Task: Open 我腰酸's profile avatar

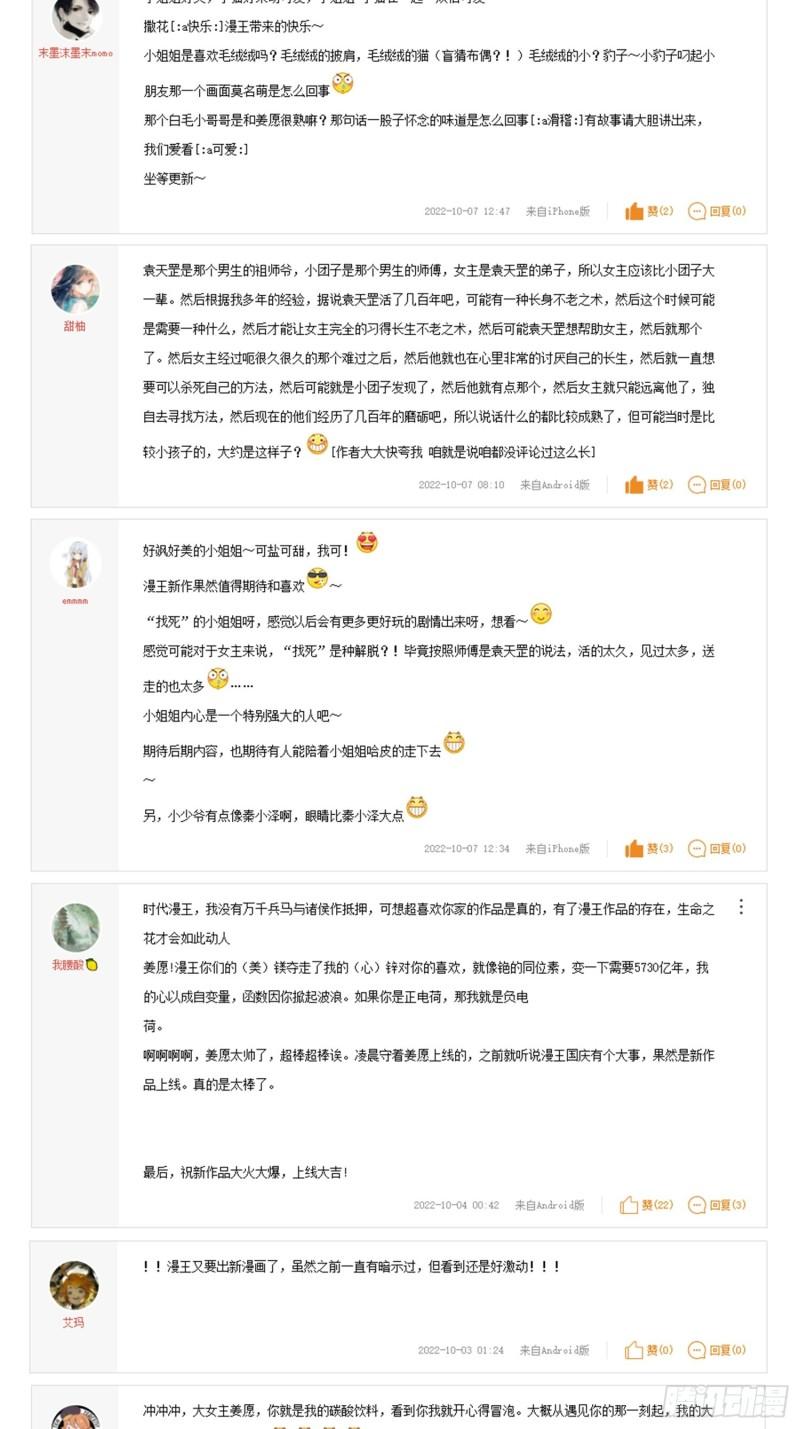Action: point(75,927)
